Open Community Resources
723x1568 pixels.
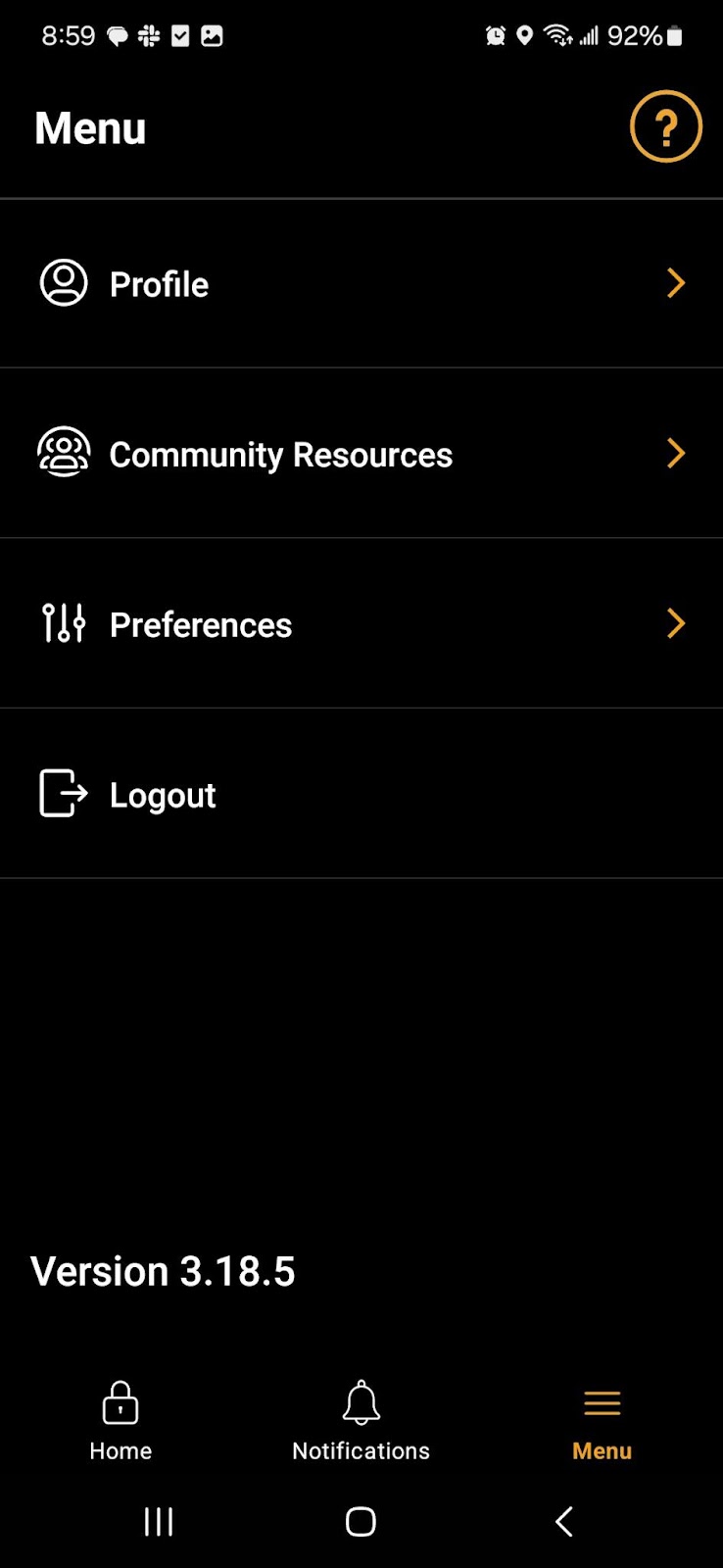tap(361, 453)
